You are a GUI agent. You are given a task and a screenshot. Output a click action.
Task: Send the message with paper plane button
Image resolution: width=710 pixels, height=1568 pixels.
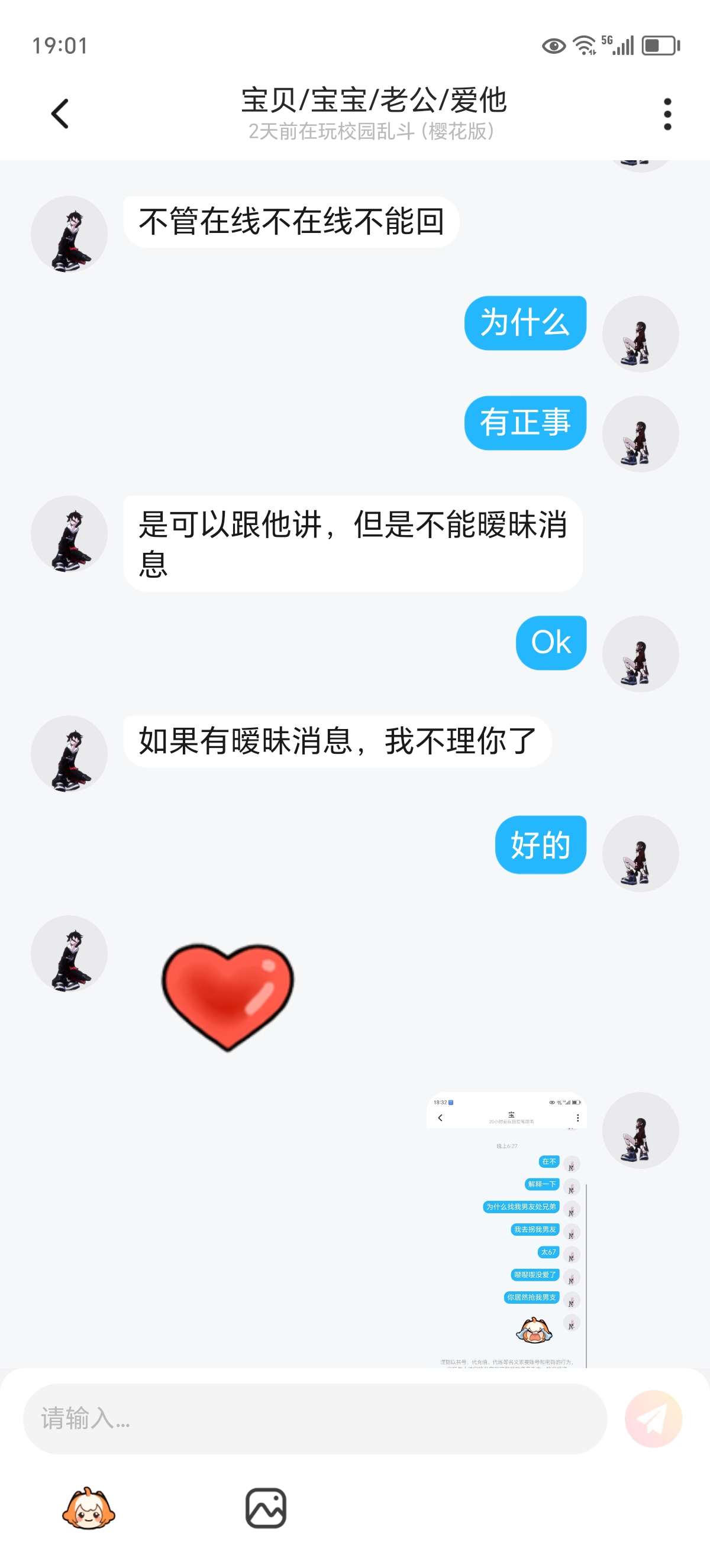pos(653,1418)
